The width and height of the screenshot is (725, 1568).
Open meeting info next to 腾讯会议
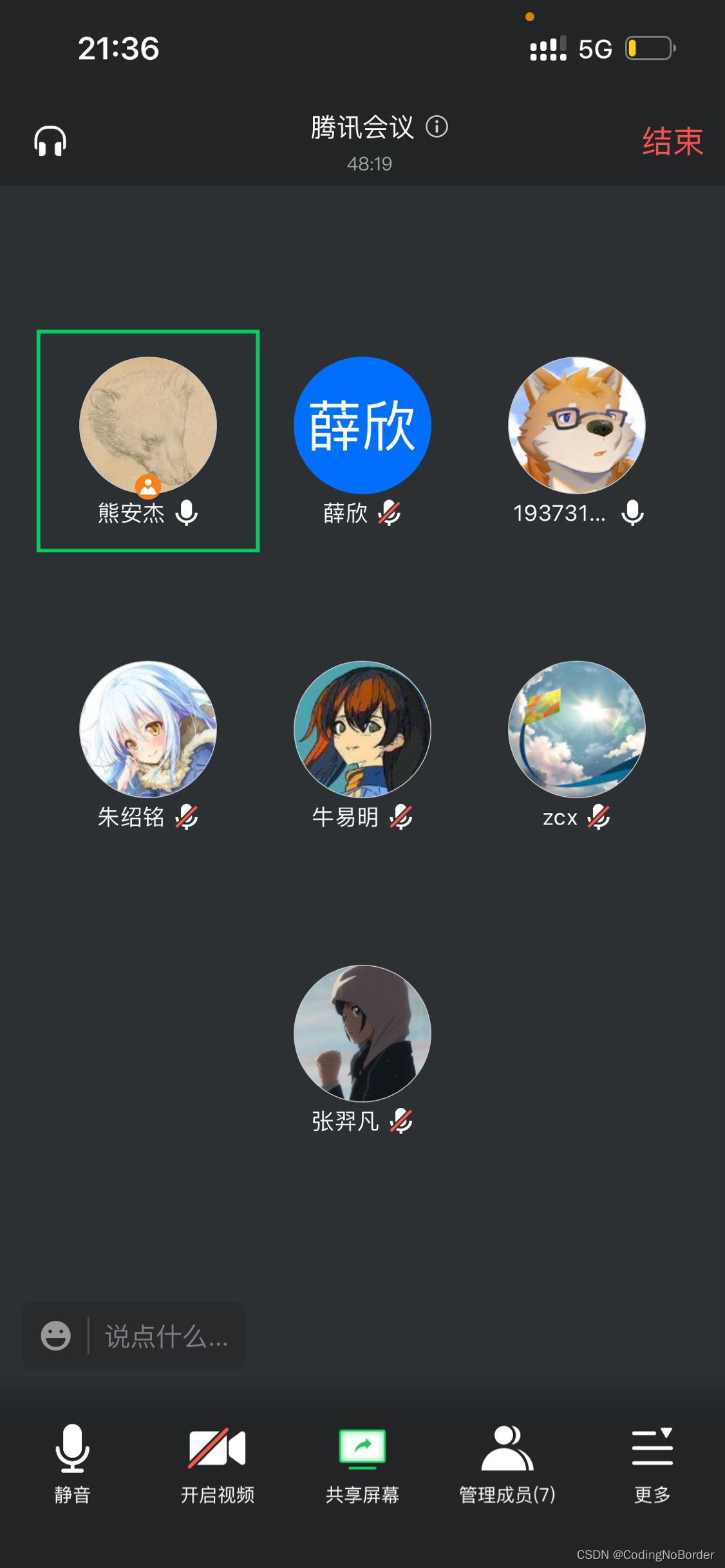click(437, 127)
